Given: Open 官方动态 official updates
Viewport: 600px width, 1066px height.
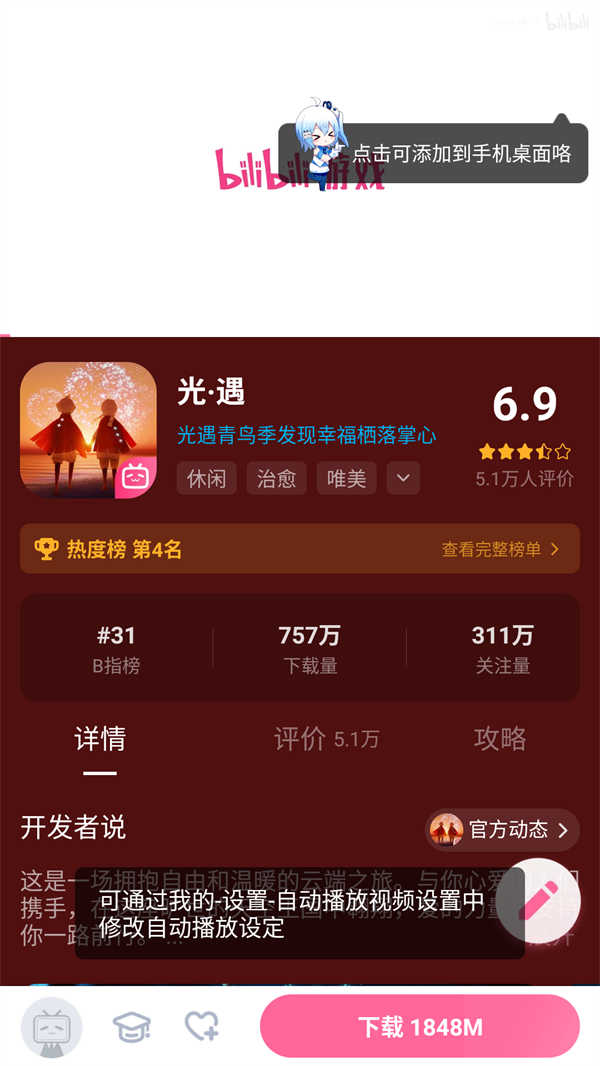Looking at the screenshot, I should coord(503,829).
